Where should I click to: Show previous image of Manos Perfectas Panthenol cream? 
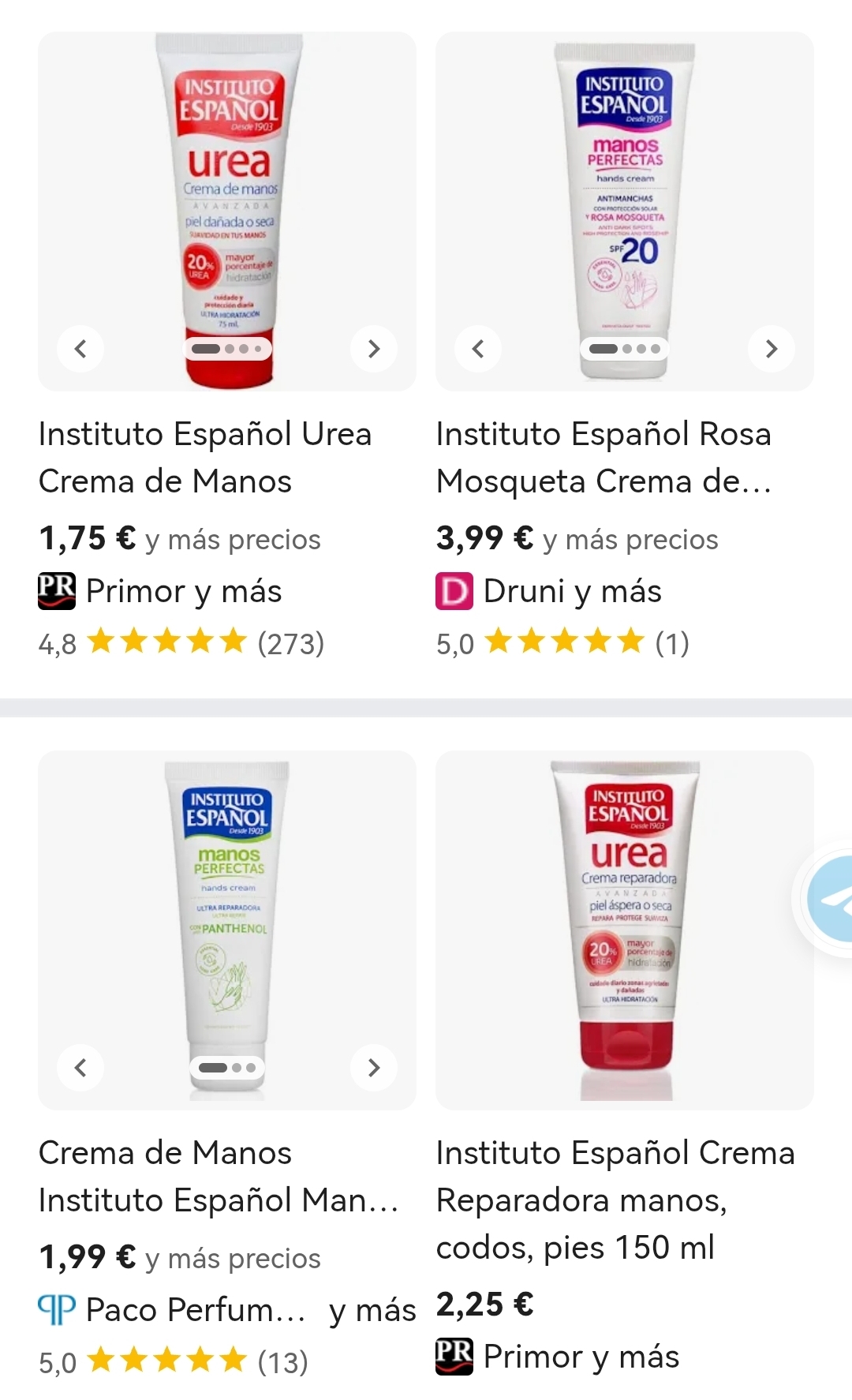(80, 1067)
